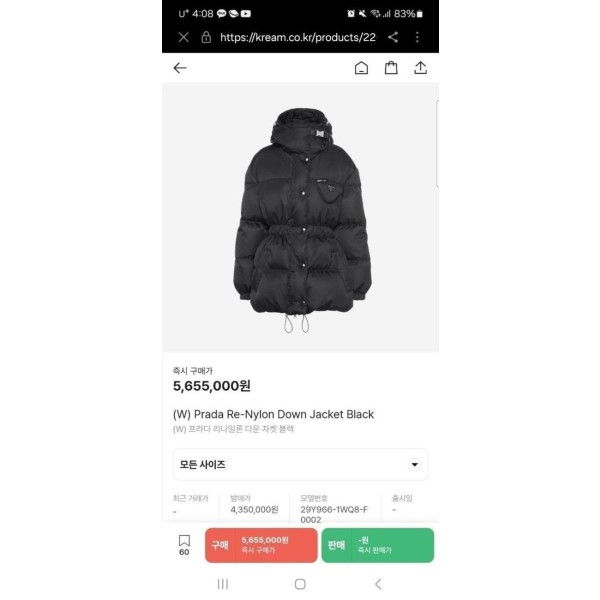Open the shopping bag icon
600x600 pixels.
tap(391, 68)
